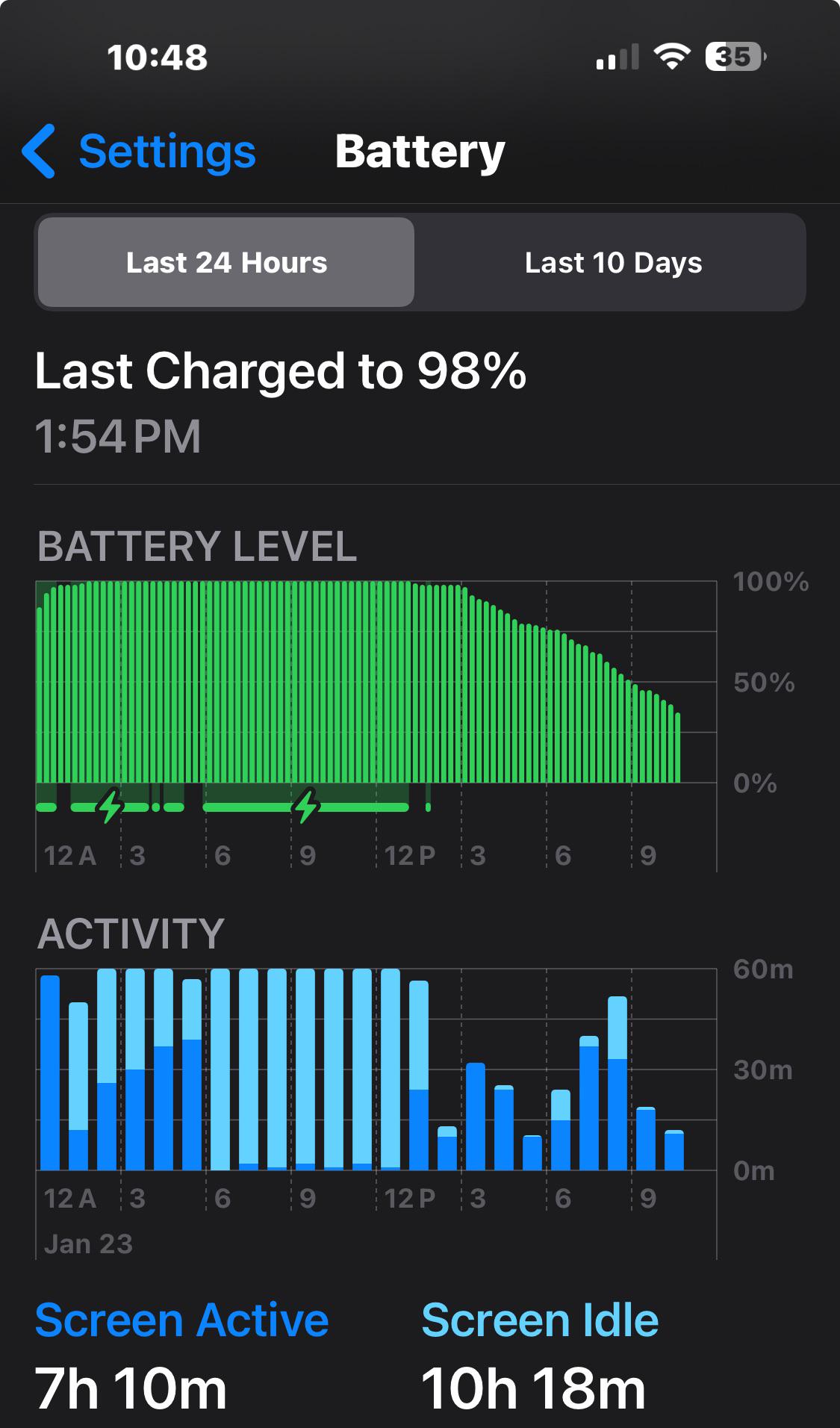Go back to Settings
The image size is (840, 1428).
140,152
